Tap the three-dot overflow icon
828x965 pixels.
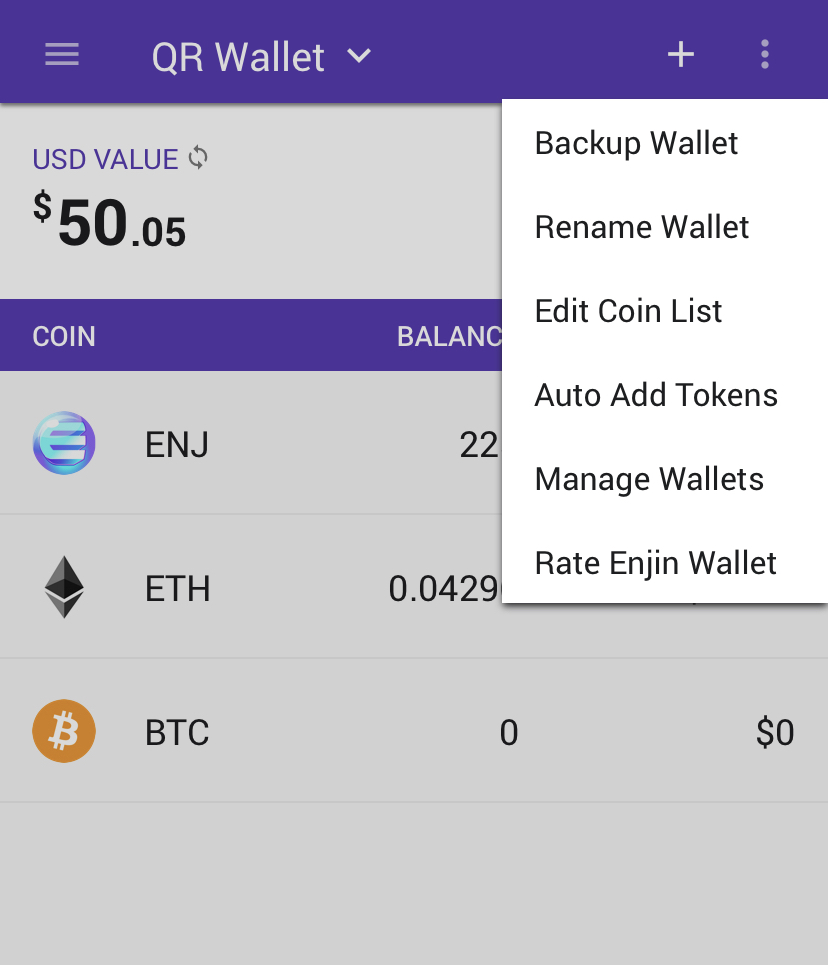pos(765,55)
